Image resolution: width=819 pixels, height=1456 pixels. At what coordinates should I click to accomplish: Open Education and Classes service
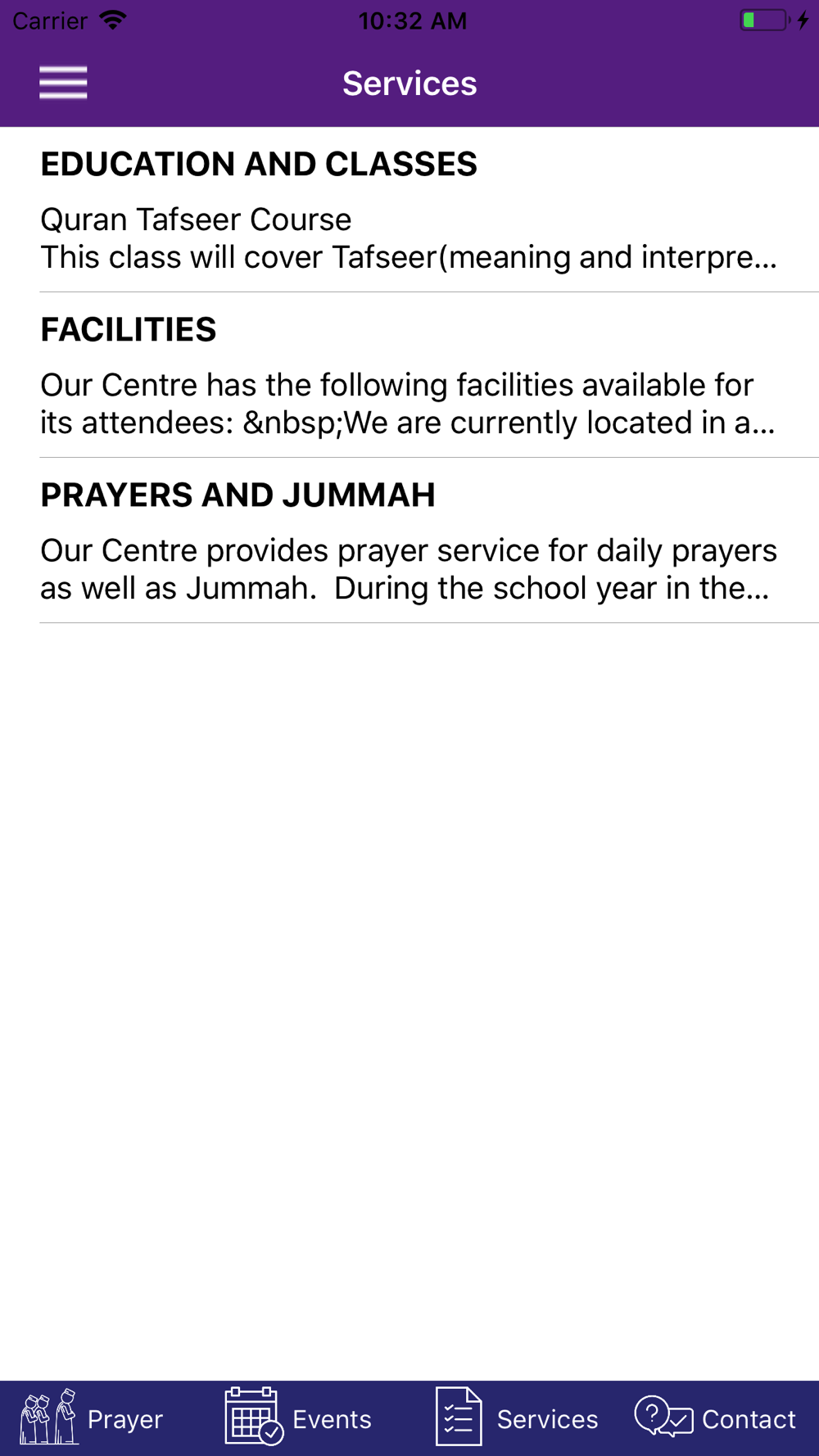(409, 210)
